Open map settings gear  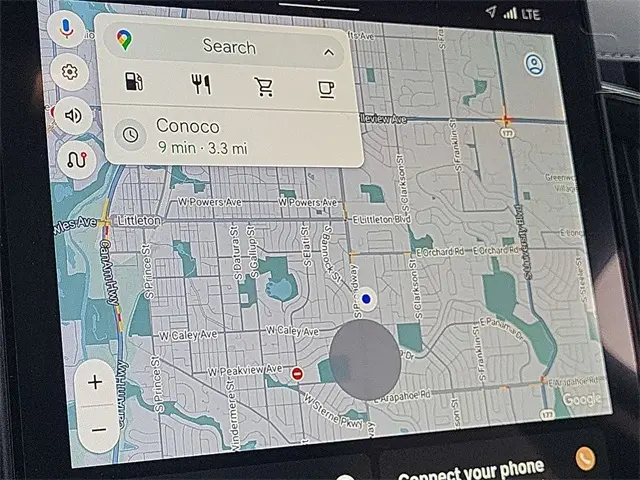pyautogui.click(x=69, y=72)
